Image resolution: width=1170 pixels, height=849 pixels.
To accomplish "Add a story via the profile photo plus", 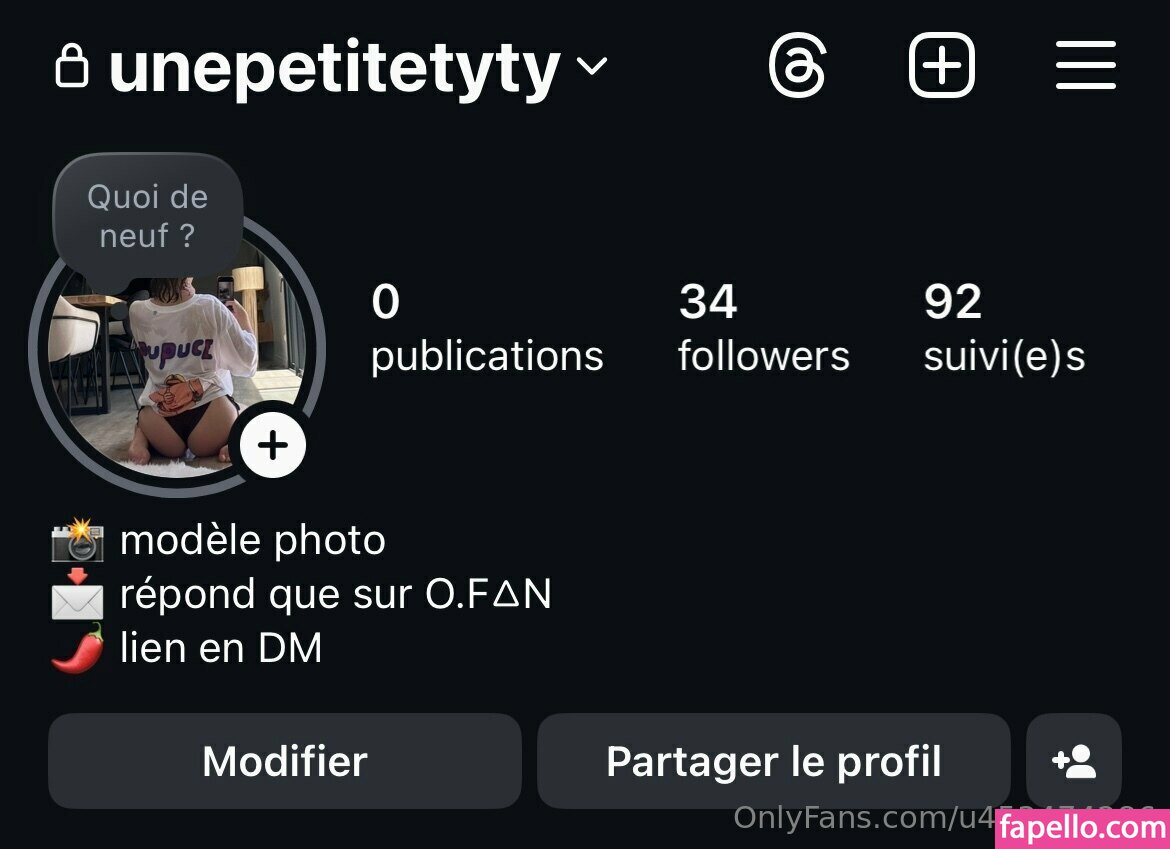I will coord(273,445).
